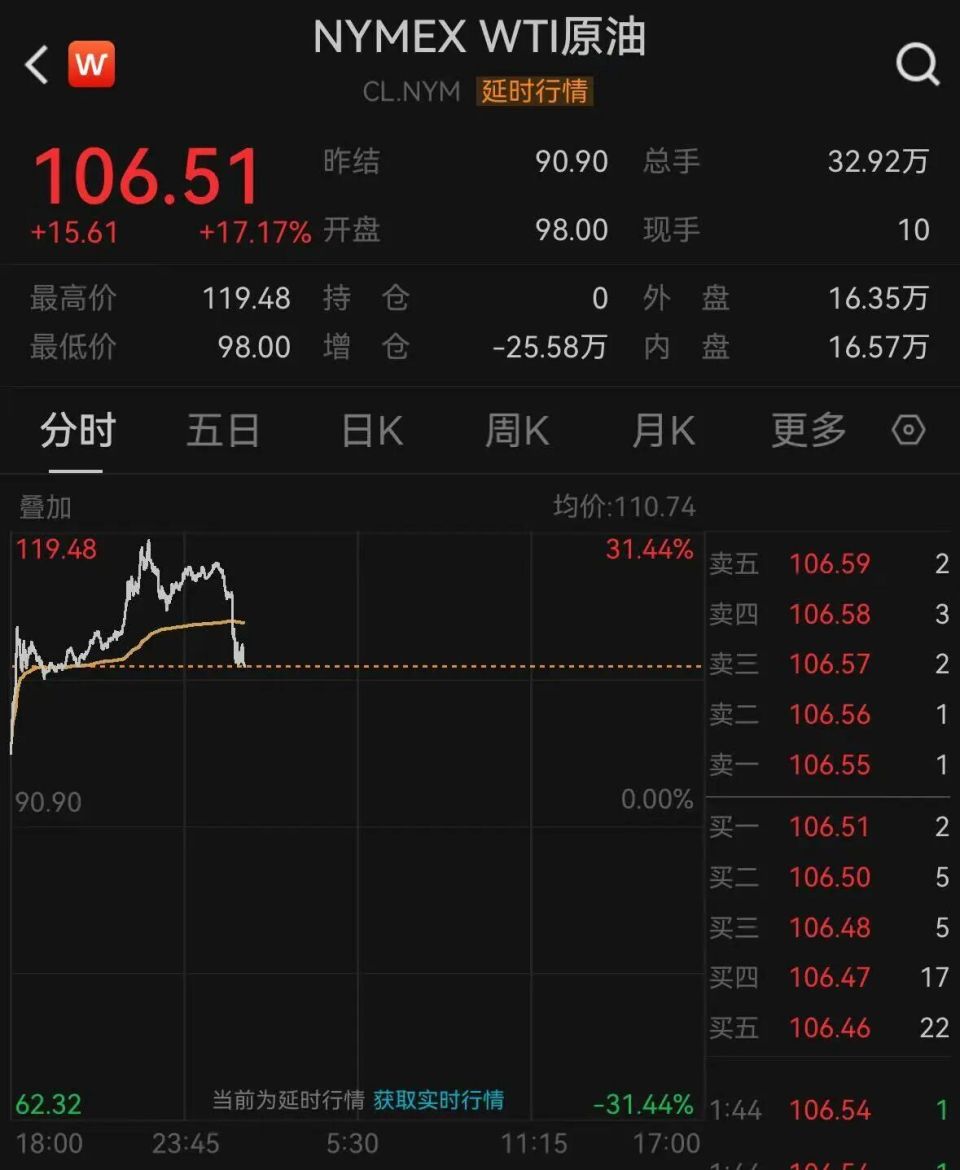
Task: Tap the red W app icon
Action: [x=92, y=64]
